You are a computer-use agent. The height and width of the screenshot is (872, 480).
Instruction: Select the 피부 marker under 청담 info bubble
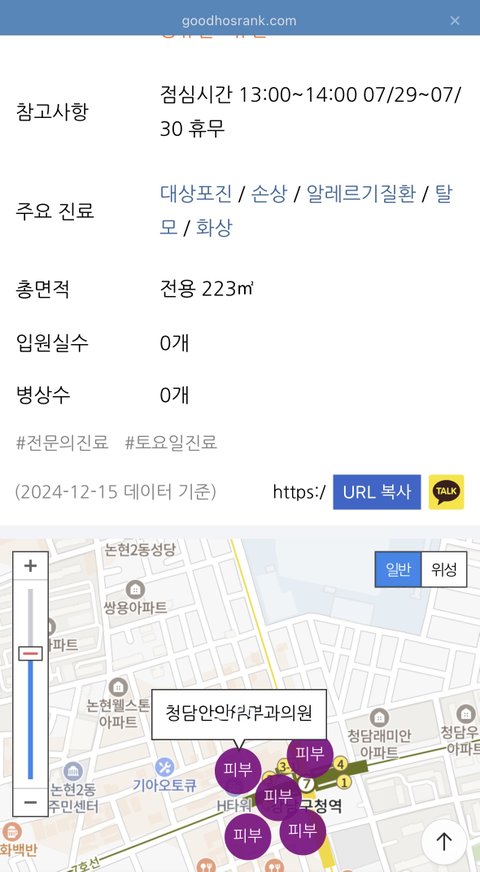[x=238, y=770]
